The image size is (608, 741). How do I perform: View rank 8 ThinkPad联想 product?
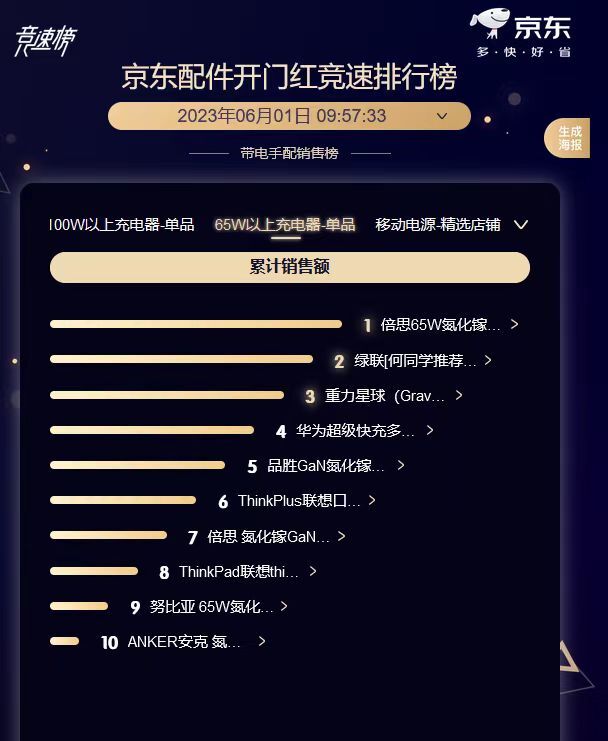(x=239, y=572)
